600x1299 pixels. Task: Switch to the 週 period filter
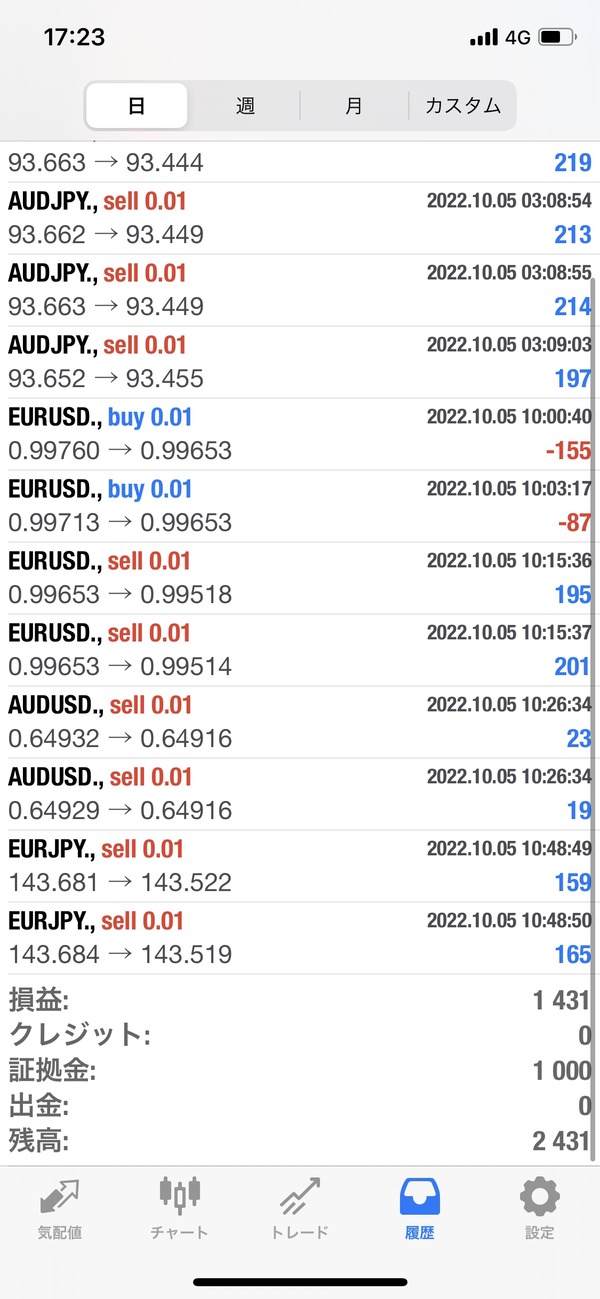(245, 106)
